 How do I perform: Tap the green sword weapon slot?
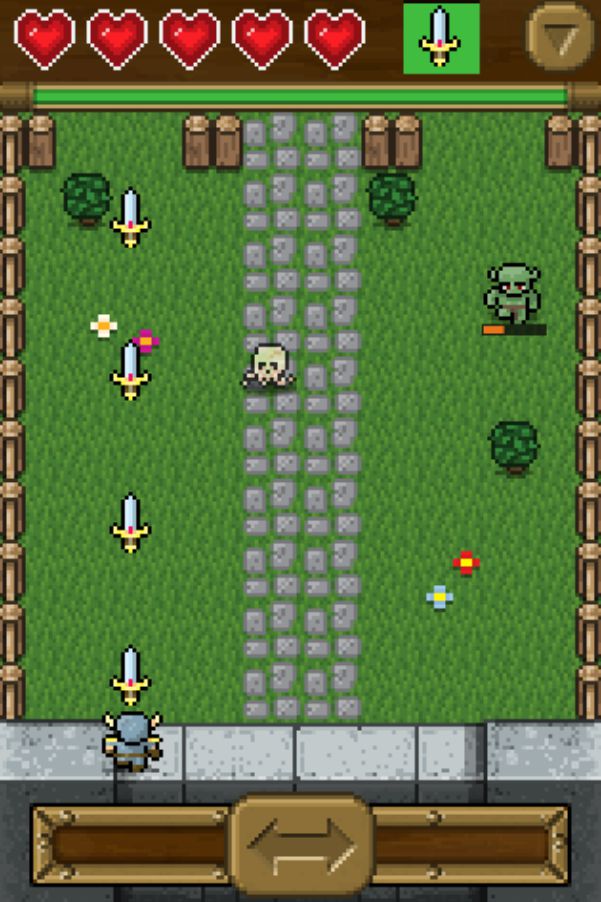pyautogui.click(x=441, y=39)
